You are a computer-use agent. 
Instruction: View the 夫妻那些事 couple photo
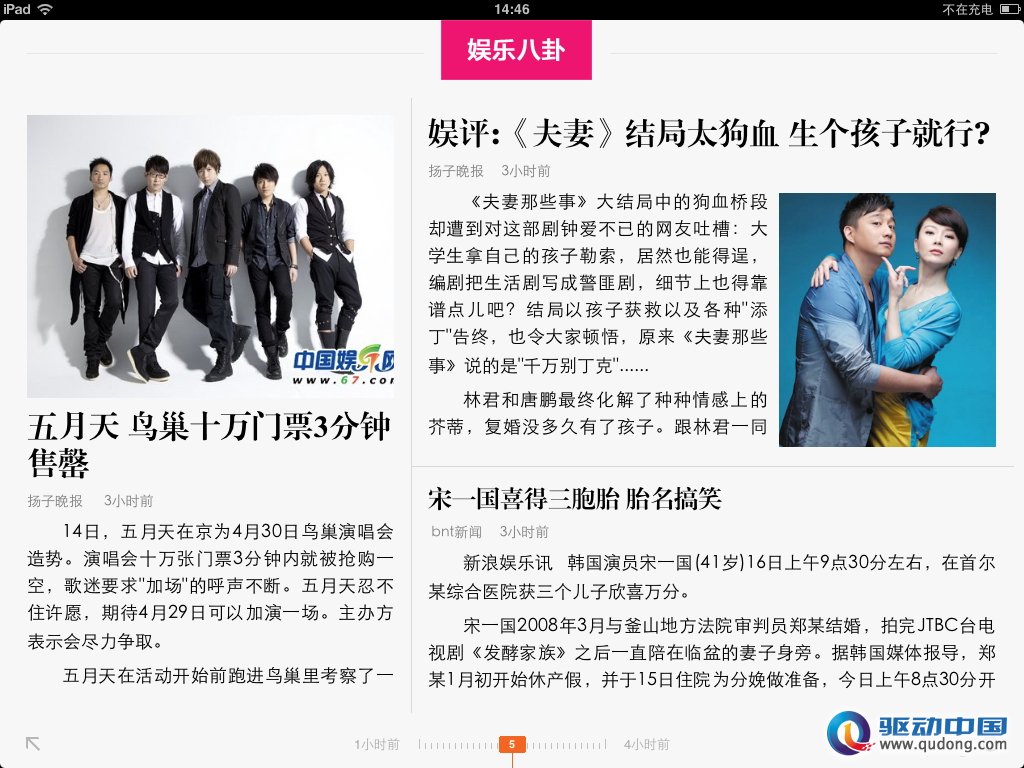(x=887, y=320)
